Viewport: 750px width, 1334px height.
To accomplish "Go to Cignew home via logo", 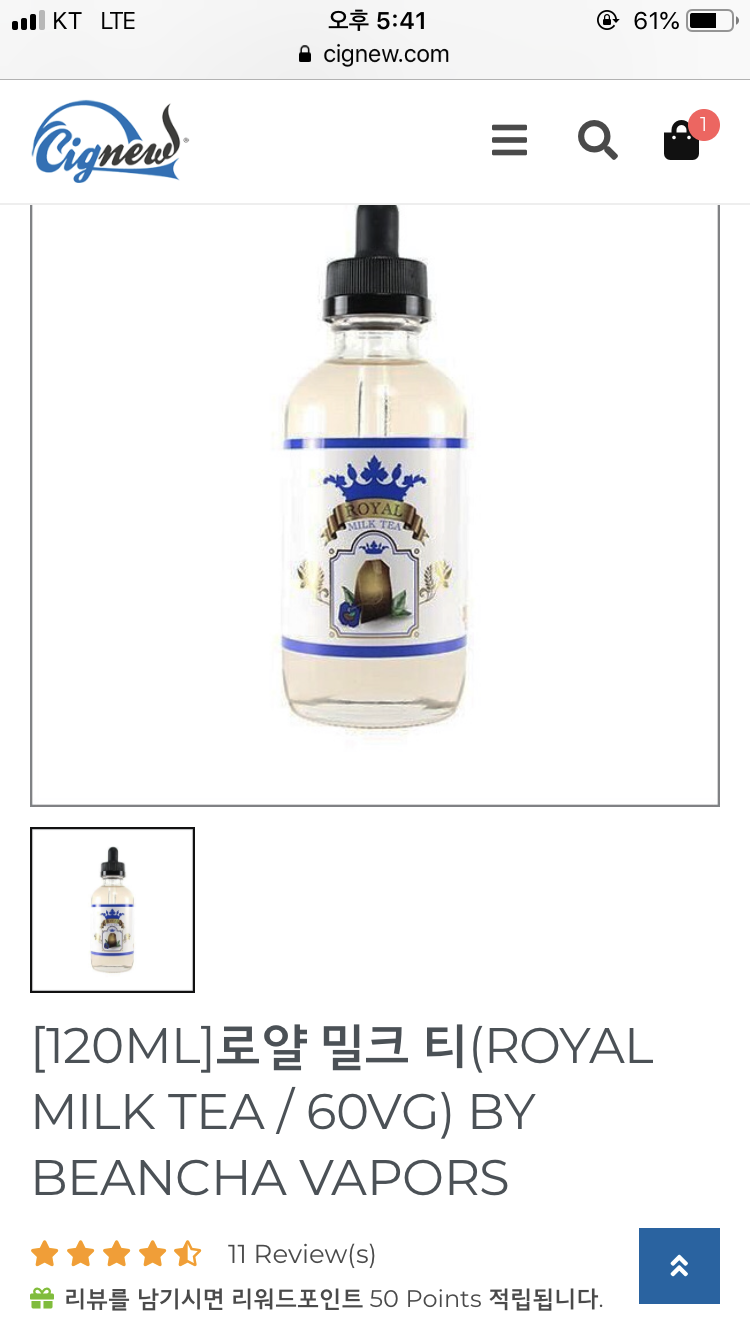I will [x=110, y=141].
